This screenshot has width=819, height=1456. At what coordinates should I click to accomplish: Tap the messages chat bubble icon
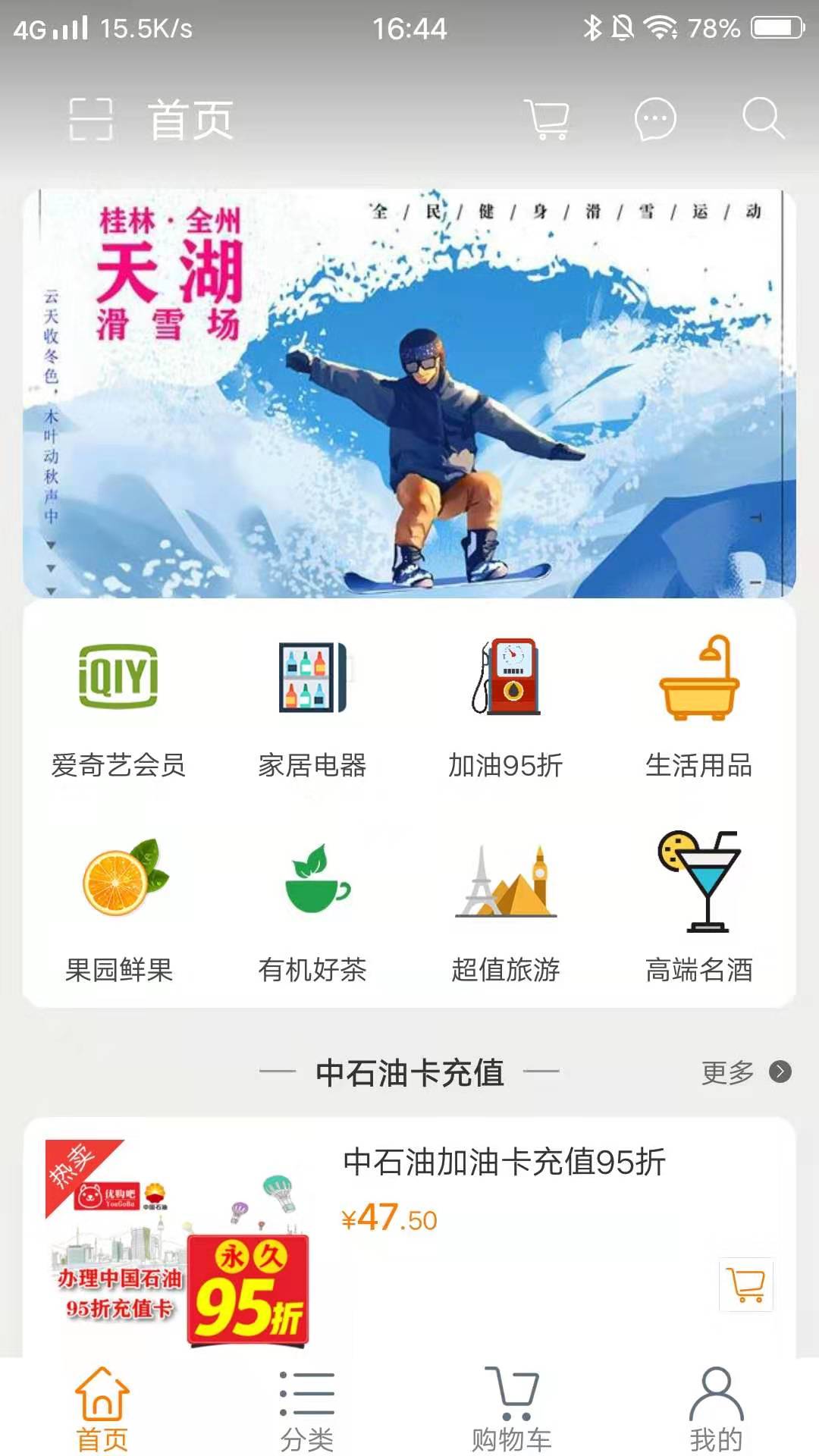tap(652, 118)
